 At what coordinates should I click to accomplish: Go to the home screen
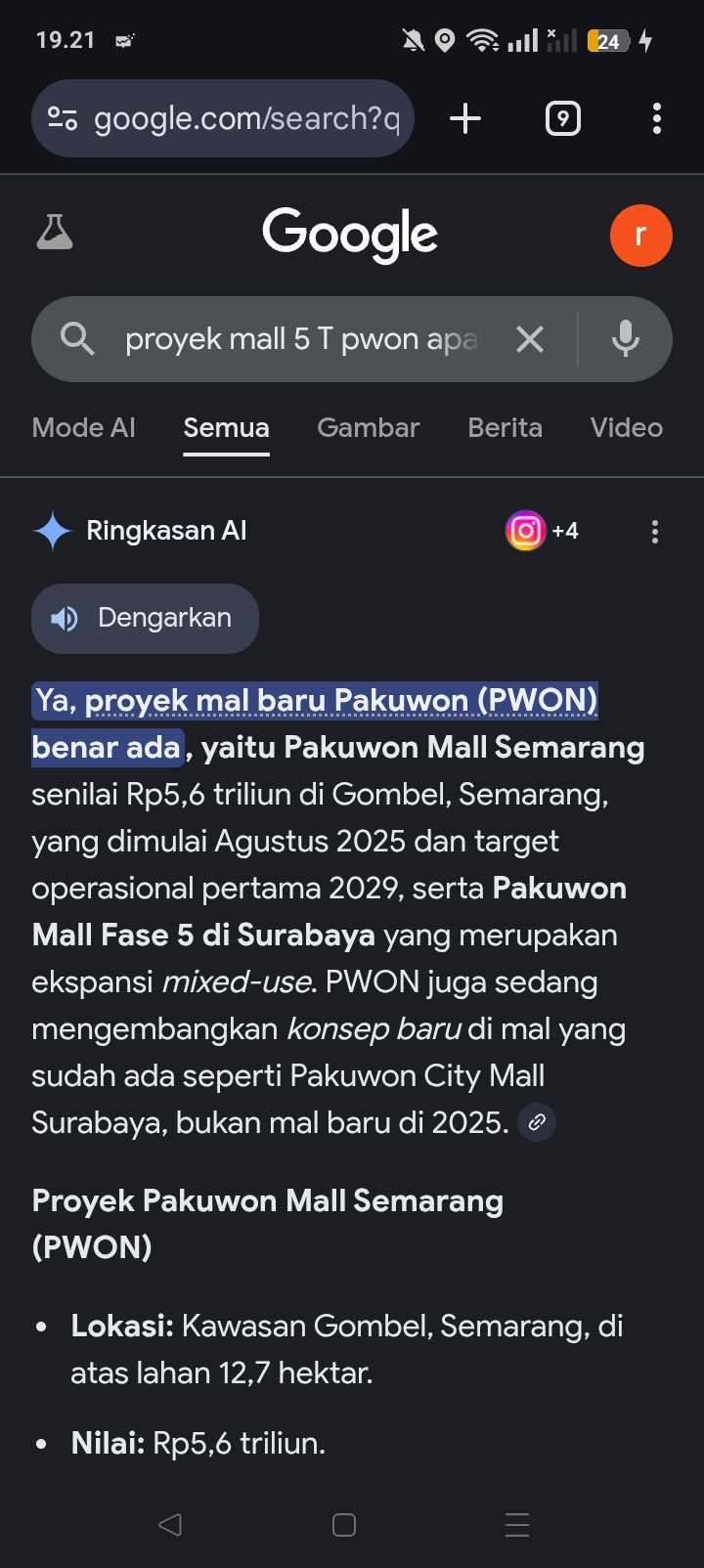coord(344,1524)
